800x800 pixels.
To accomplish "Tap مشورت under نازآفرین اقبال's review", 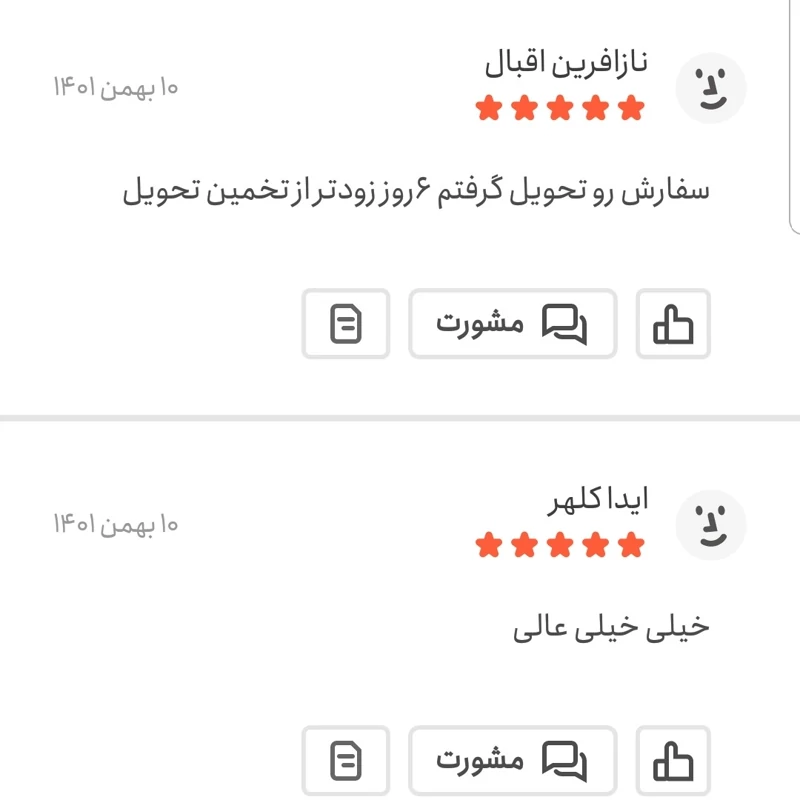I will (x=512, y=324).
